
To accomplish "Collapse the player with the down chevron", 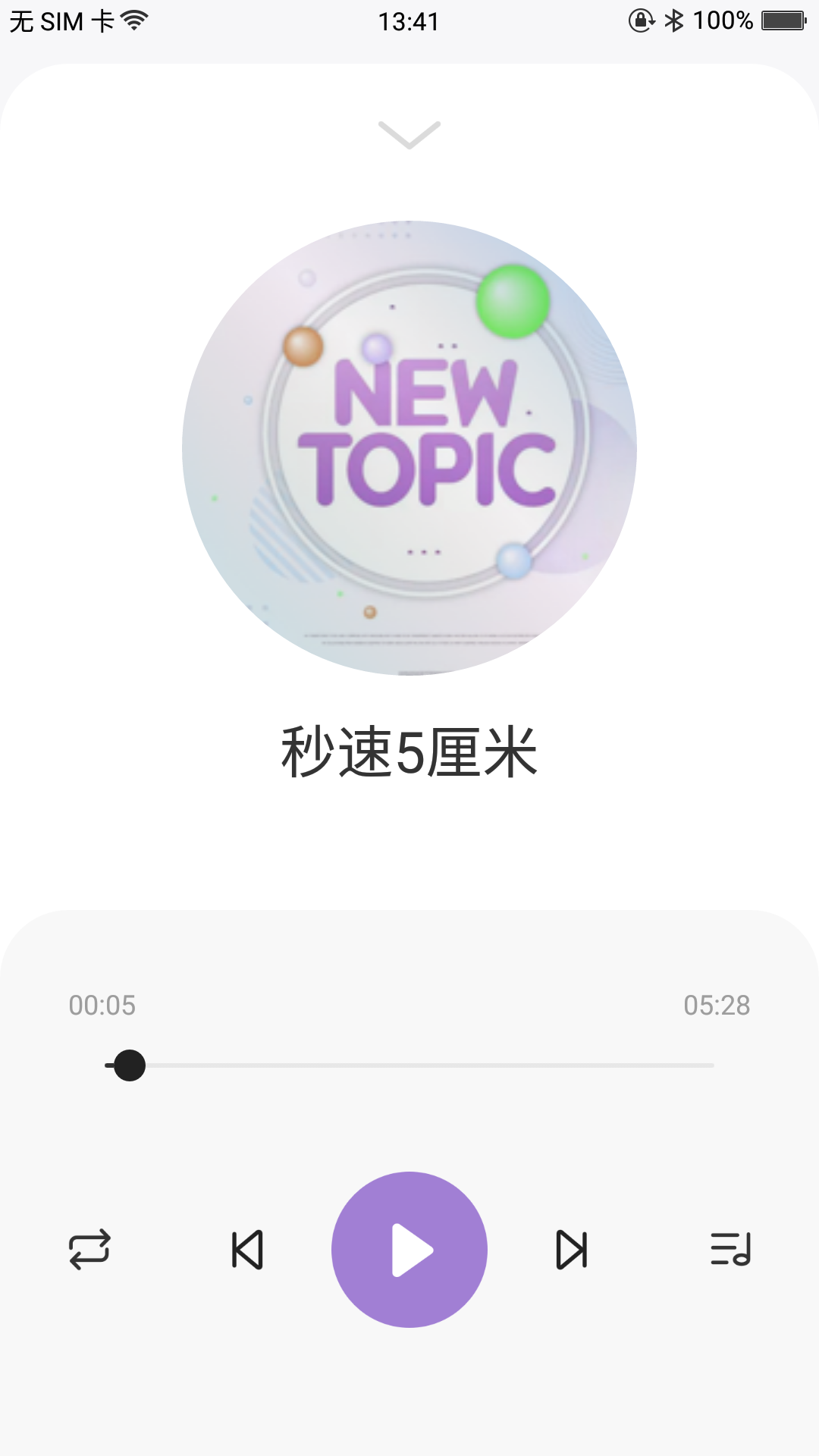I will pyautogui.click(x=409, y=135).
